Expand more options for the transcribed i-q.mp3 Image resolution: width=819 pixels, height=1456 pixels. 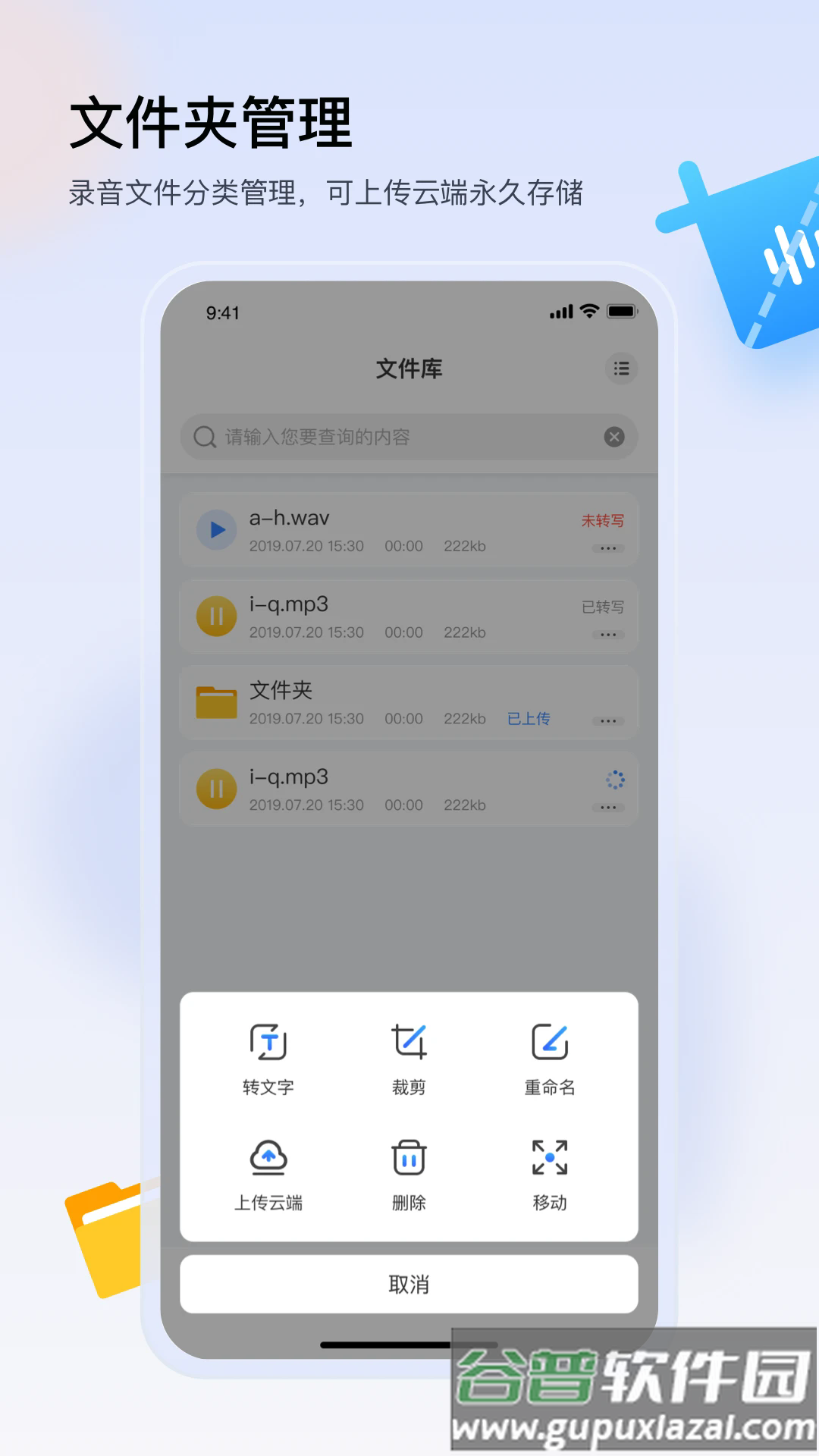pyautogui.click(x=608, y=634)
